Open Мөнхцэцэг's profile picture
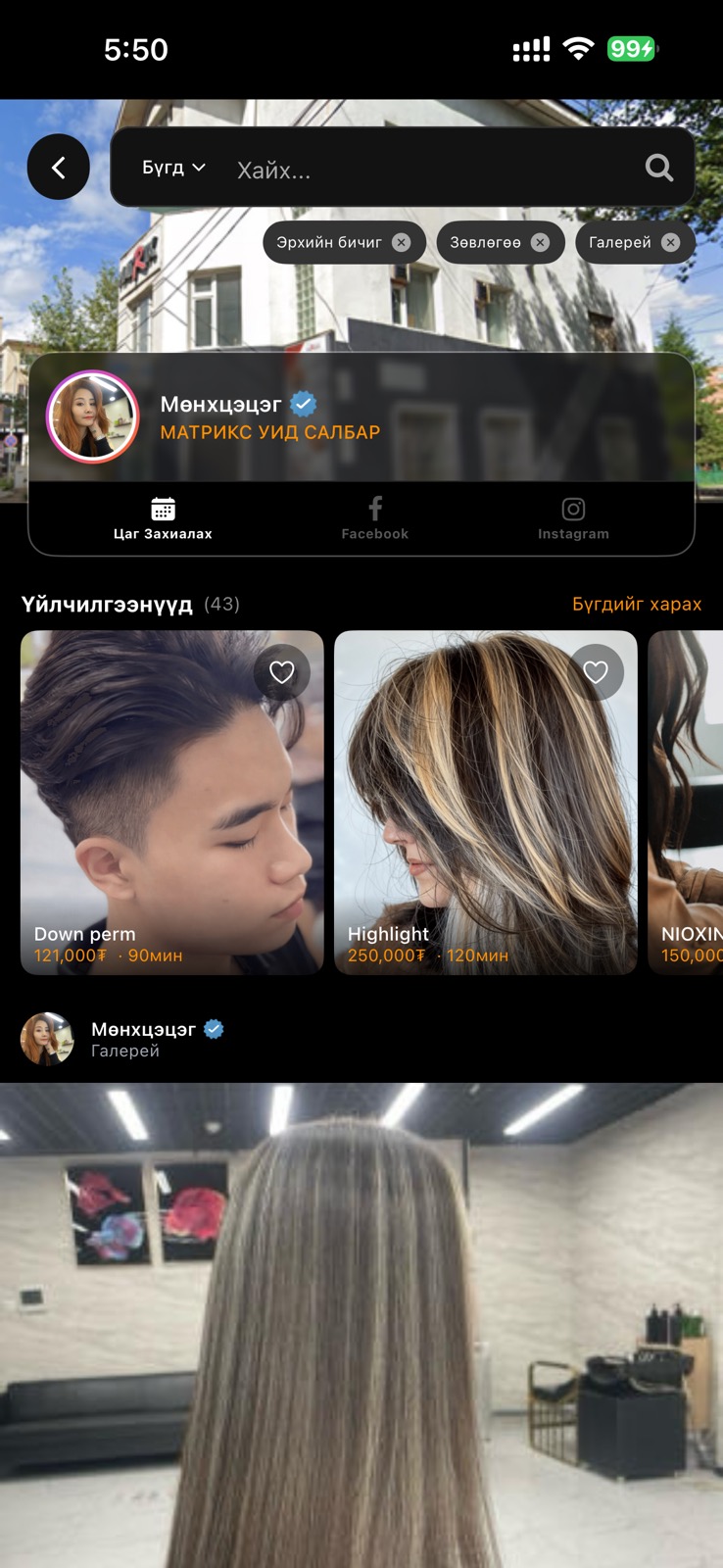723x1568 pixels. 93,416
